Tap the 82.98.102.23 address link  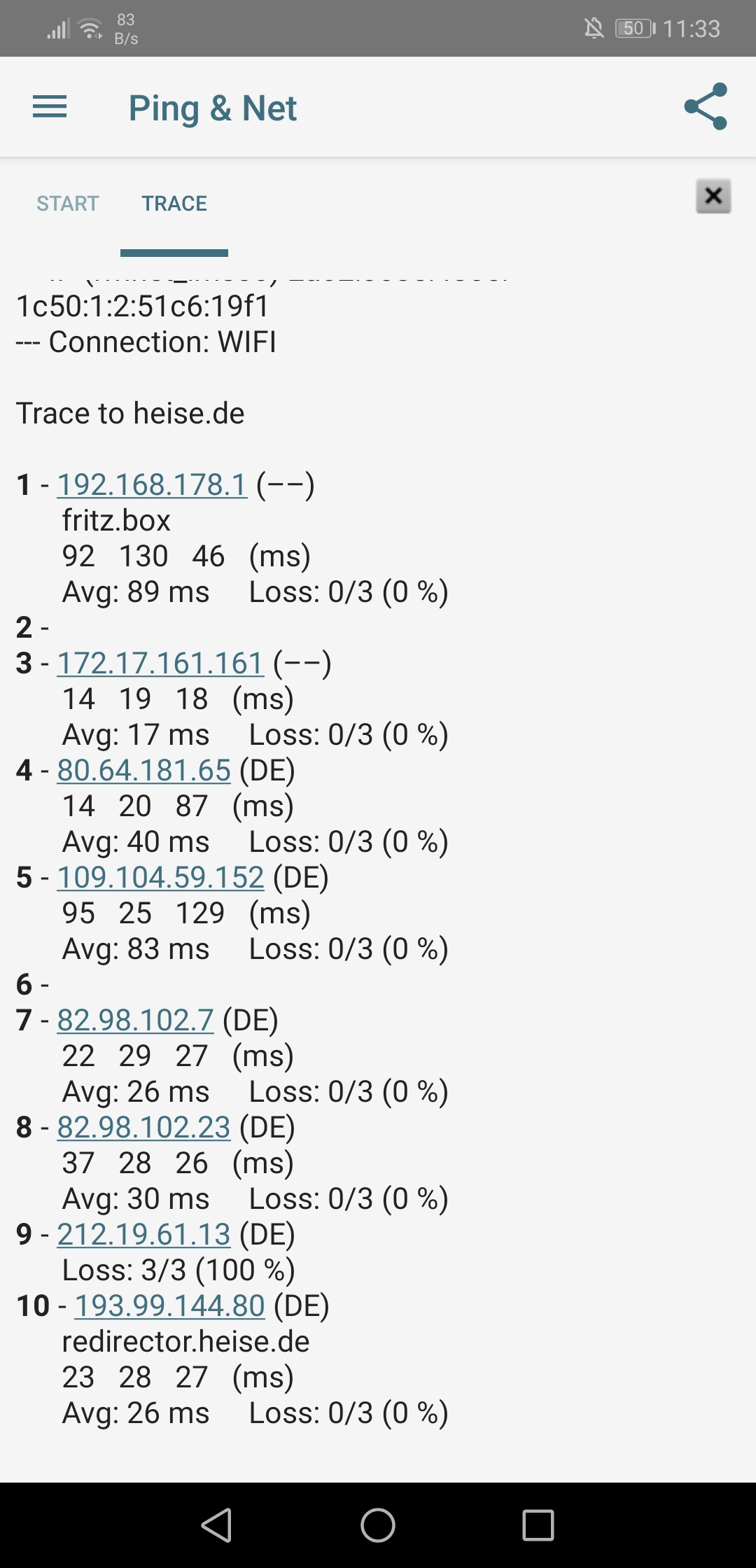tap(143, 1127)
